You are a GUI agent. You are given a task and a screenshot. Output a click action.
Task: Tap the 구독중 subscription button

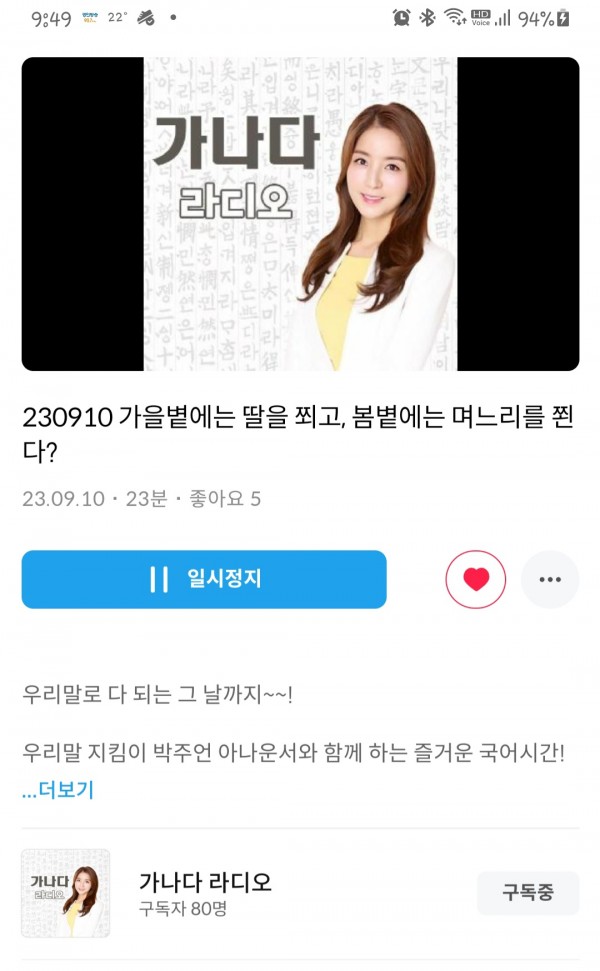tap(527, 892)
